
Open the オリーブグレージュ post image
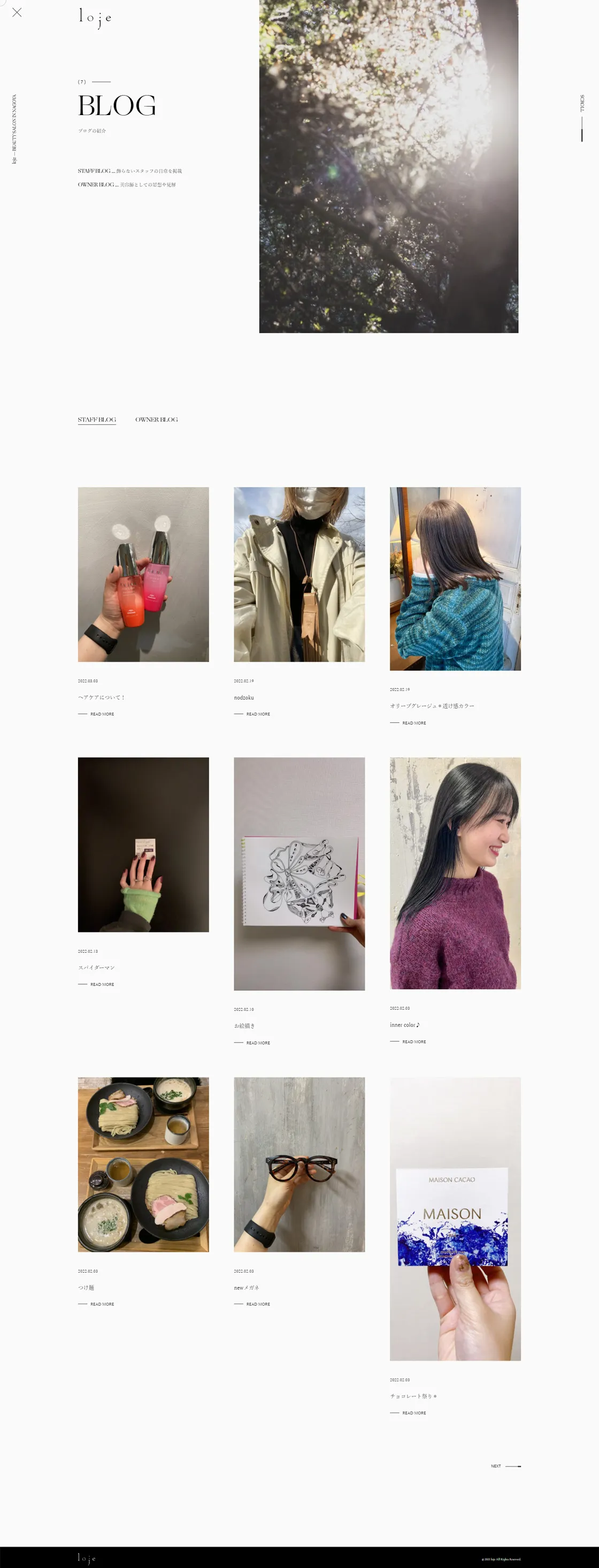[x=455, y=579]
